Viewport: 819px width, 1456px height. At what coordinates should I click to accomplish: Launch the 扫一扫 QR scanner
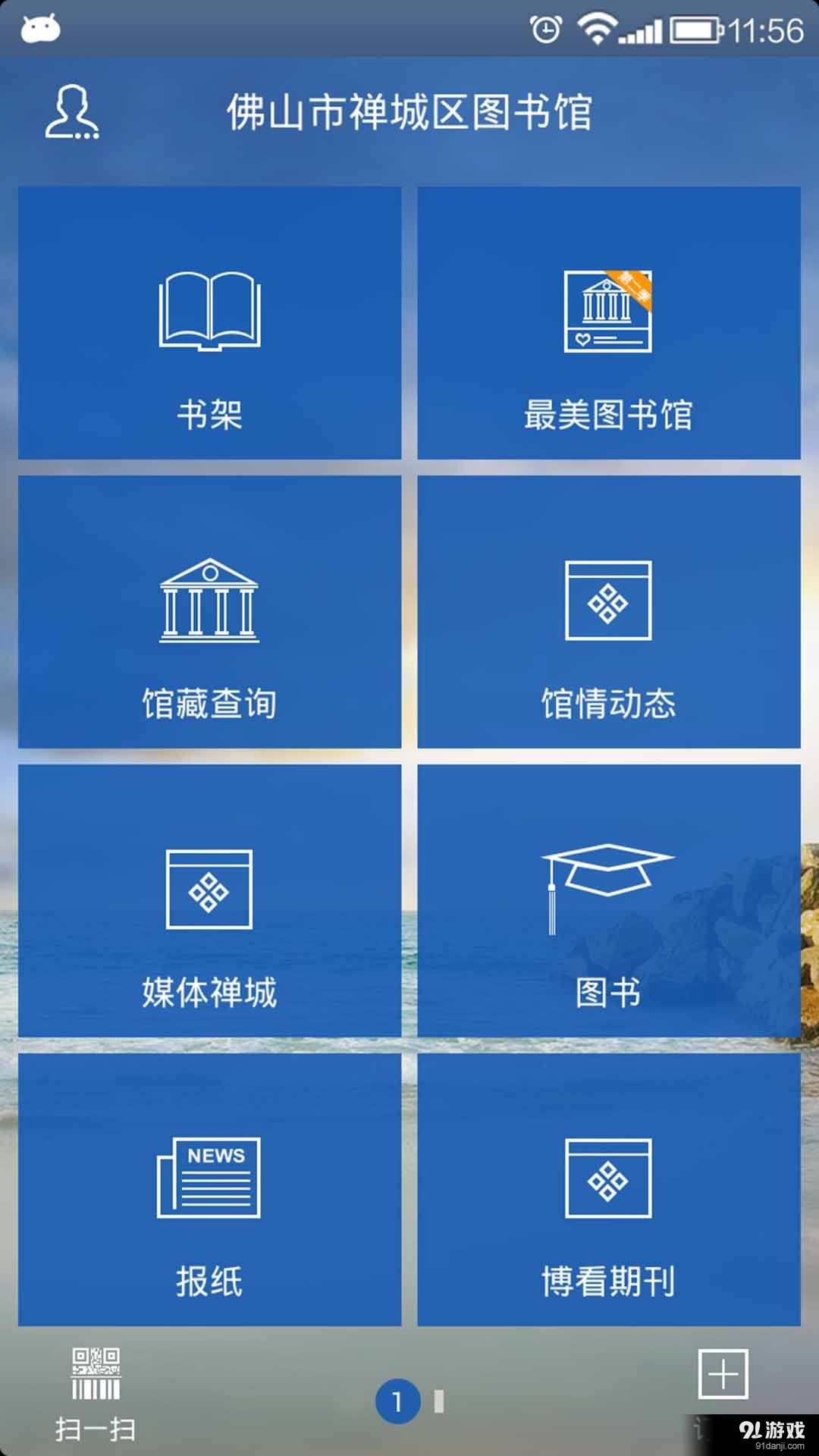click(96, 1394)
